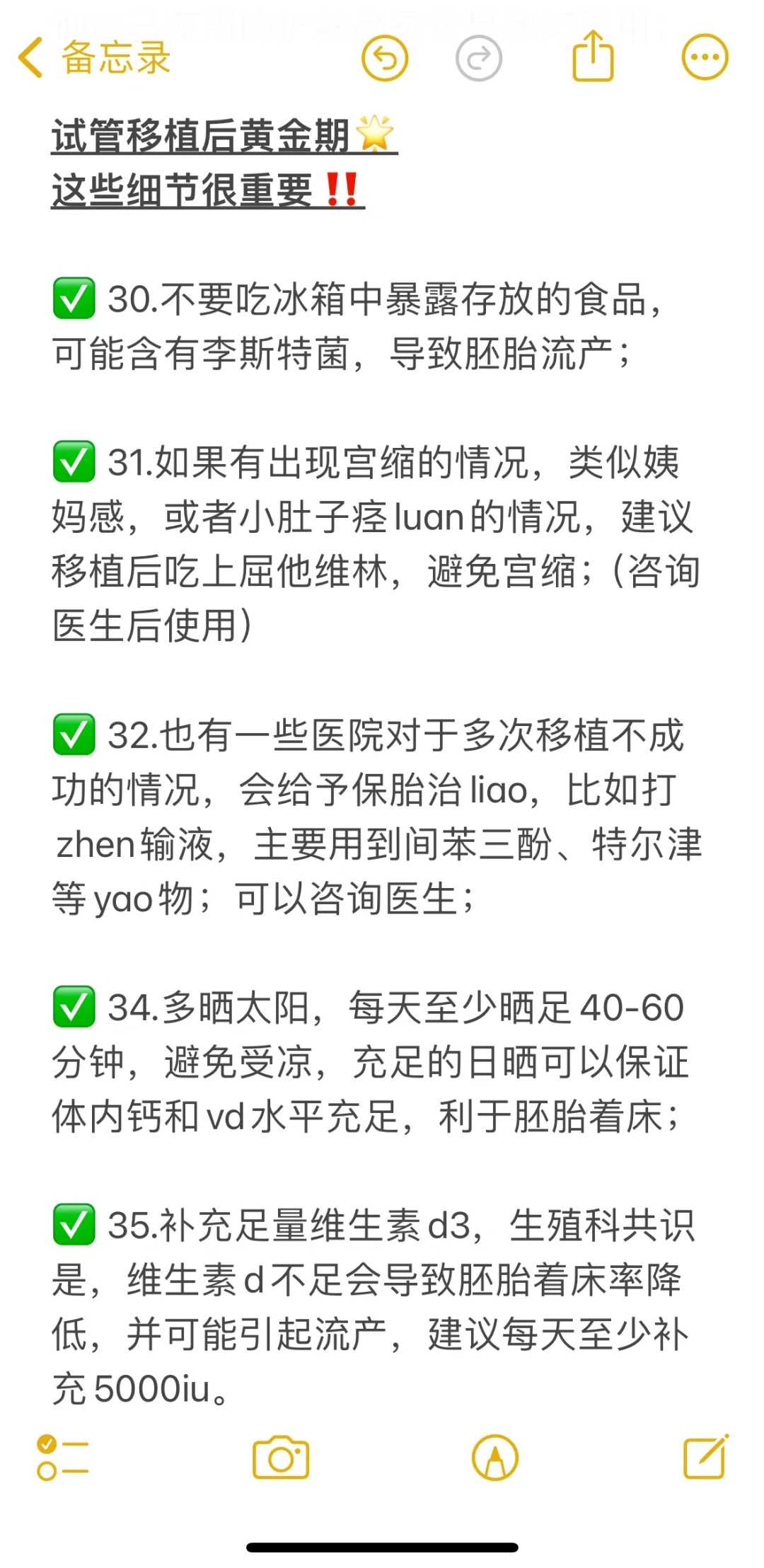Uncheck the green checkmark beside item 35
Screen dimensions: 764x1568
[x=76, y=1223]
